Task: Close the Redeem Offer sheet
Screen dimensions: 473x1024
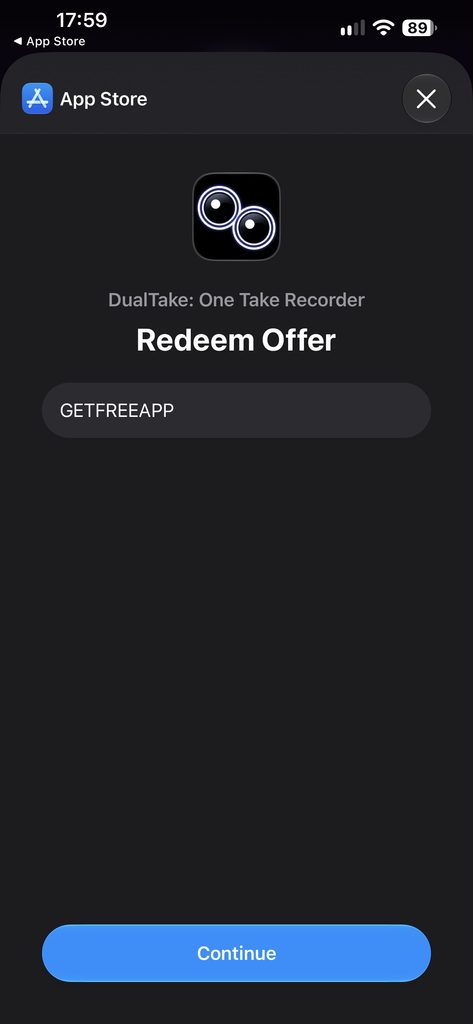Action: click(426, 99)
